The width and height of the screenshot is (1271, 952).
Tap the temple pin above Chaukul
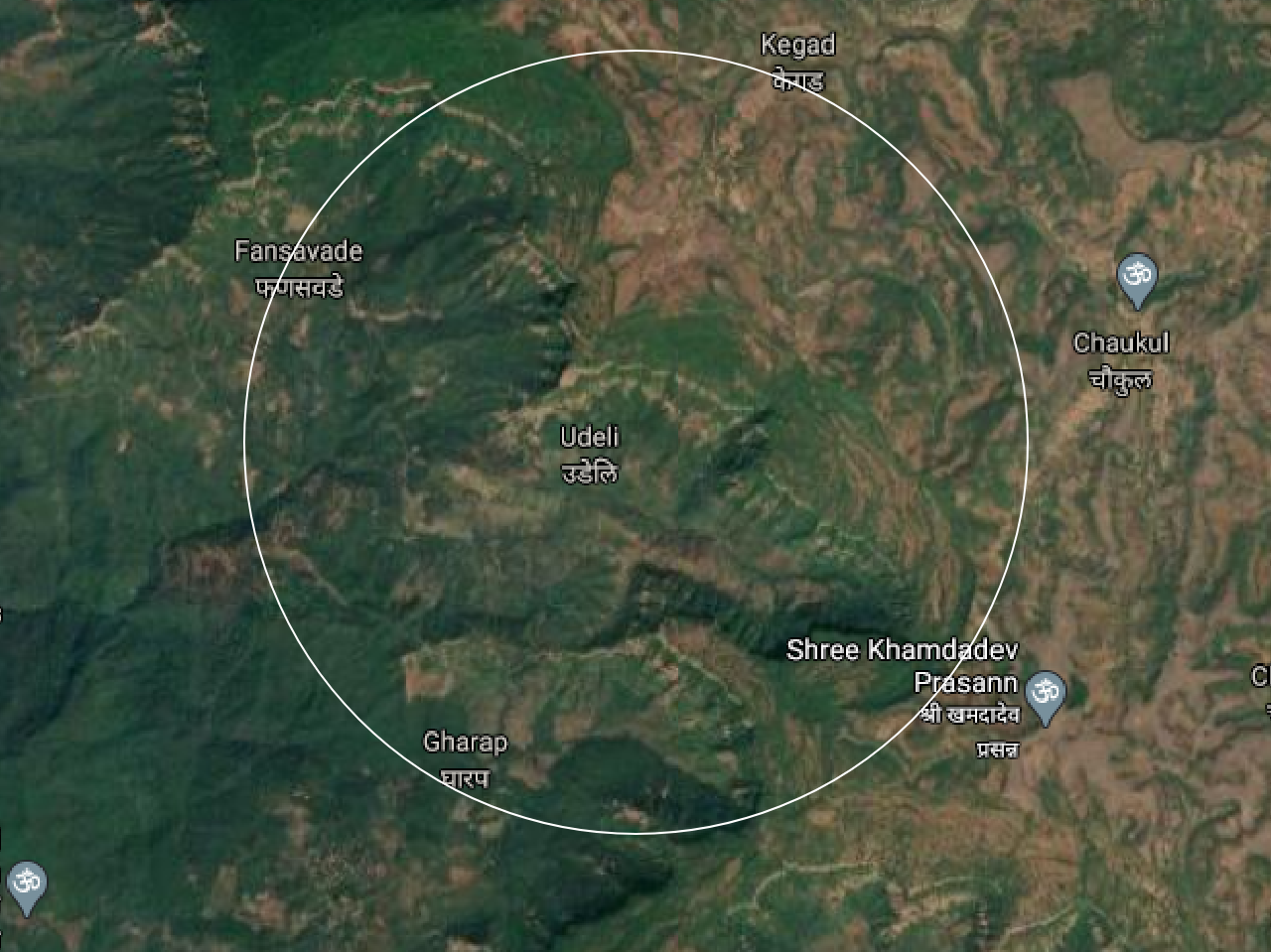1137,277
